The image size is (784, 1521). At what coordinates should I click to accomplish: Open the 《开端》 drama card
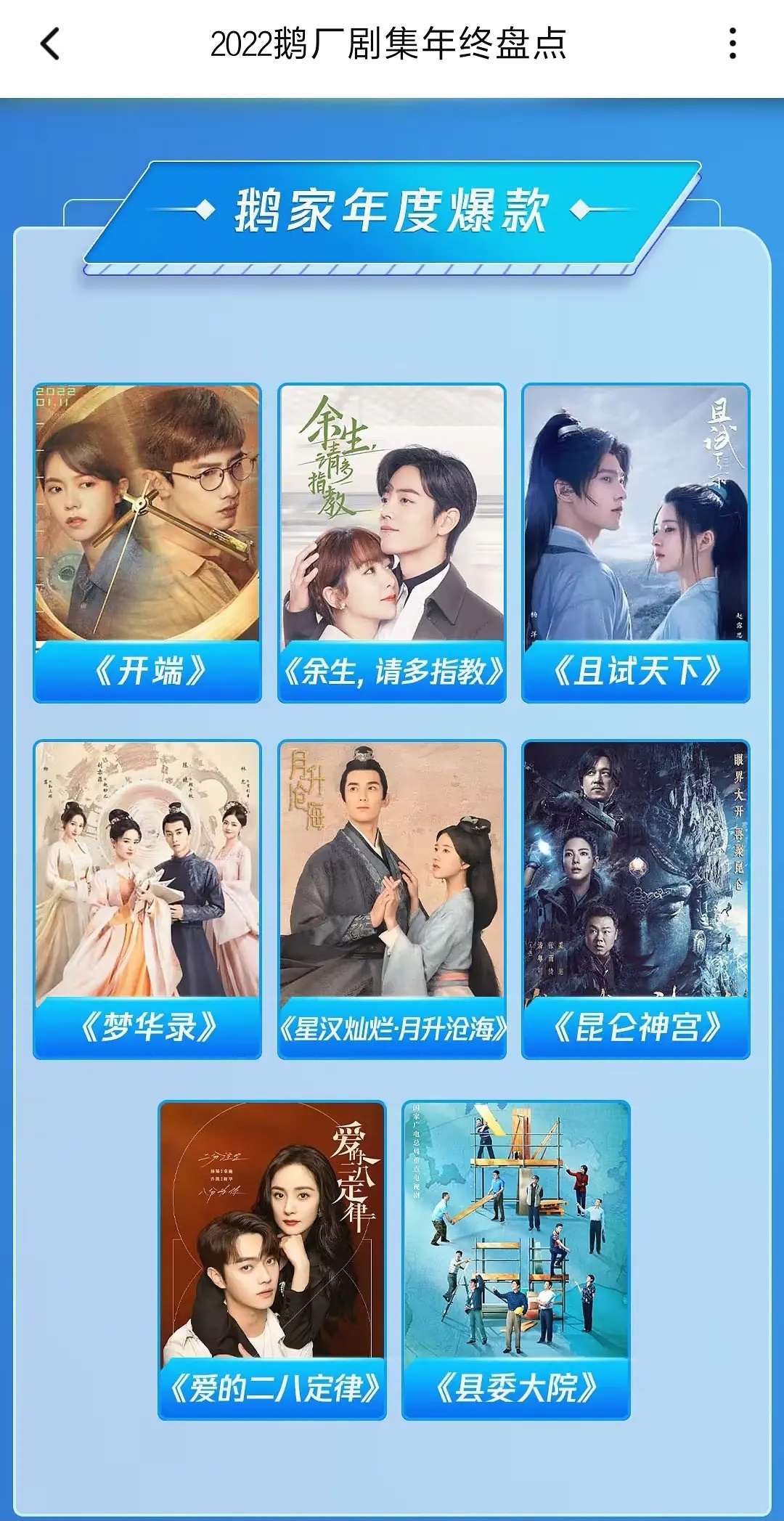click(x=147, y=543)
